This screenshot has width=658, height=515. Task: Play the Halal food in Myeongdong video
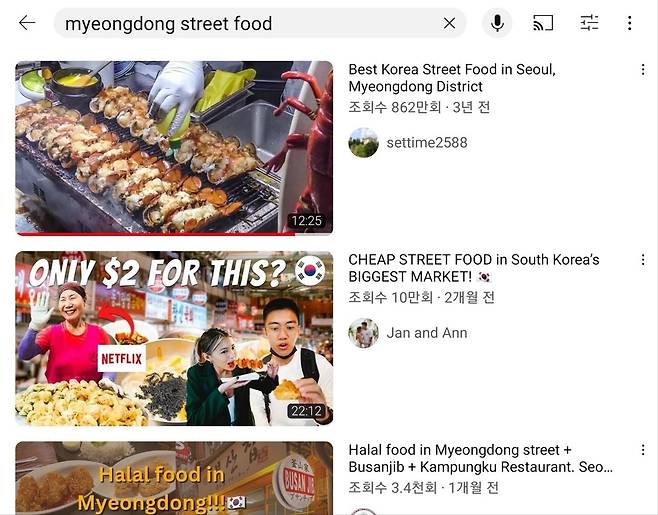coord(174,478)
